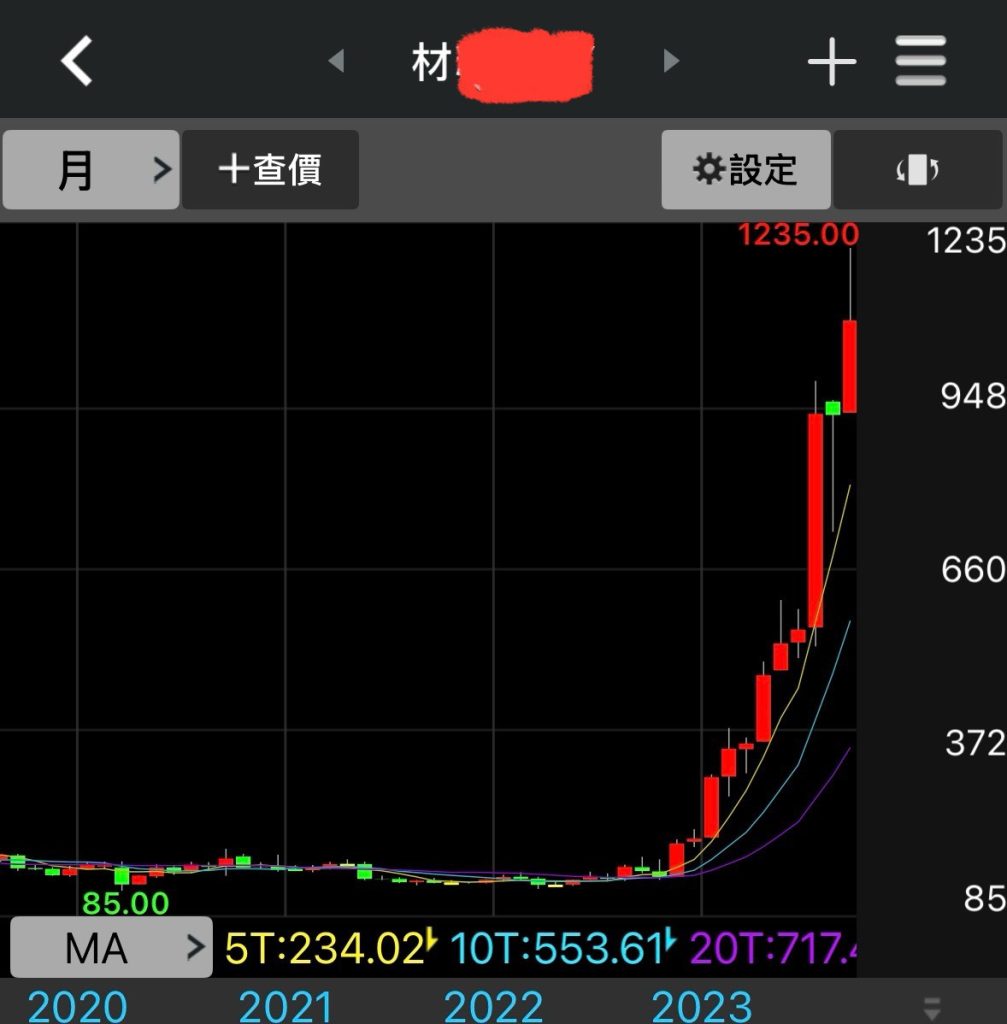1007x1024 pixels.
Task: Rotate the chart to landscape view
Action: pos(917,170)
